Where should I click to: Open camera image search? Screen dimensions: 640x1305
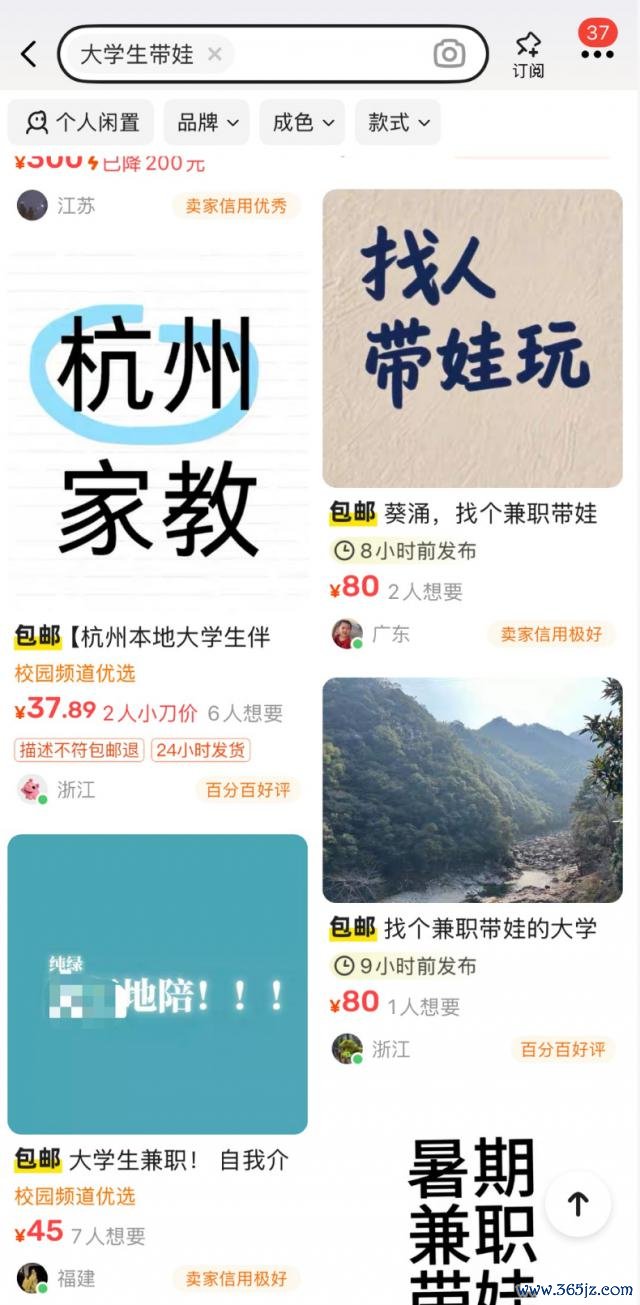[x=450, y=54]
